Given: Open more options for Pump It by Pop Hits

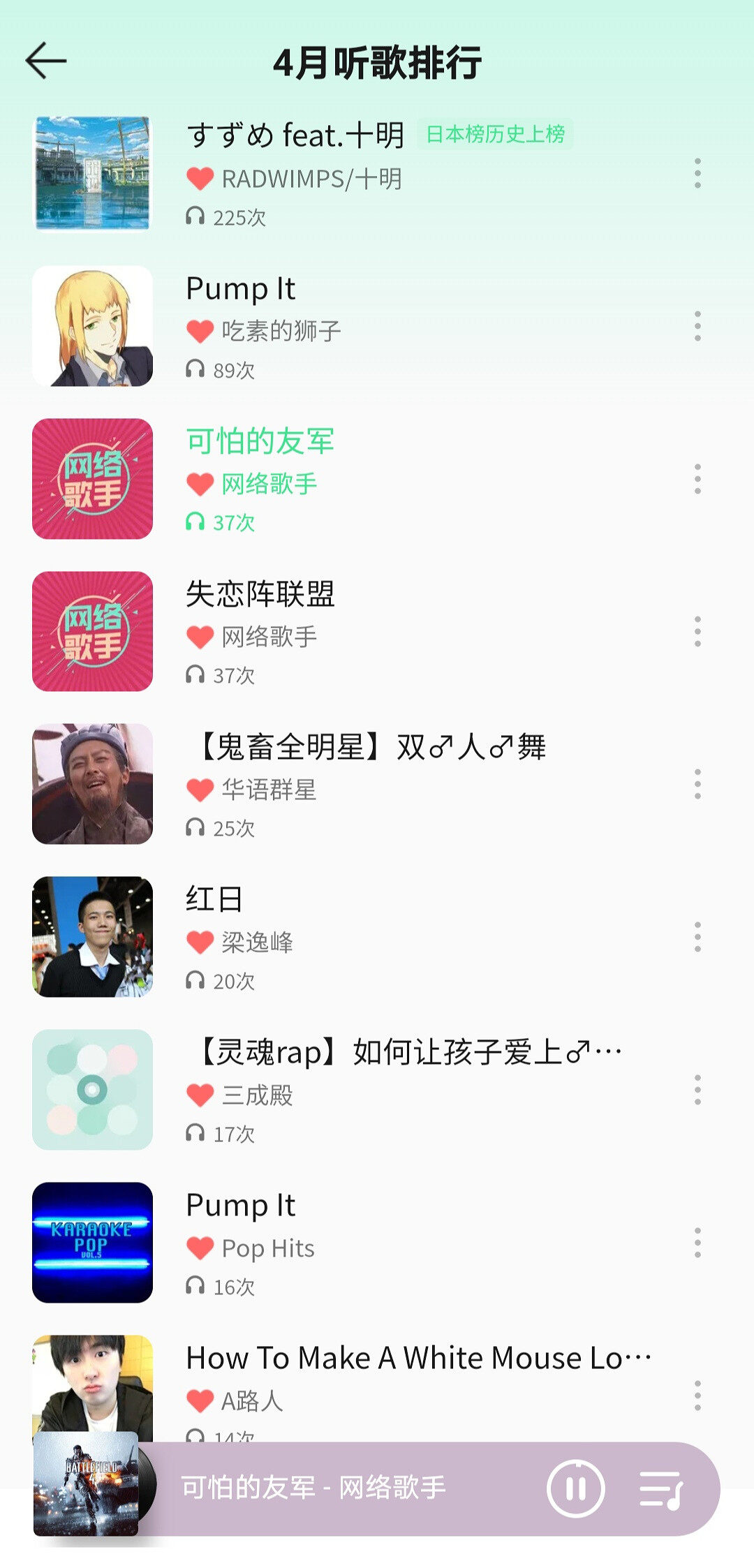Looking at the screenshot, I should coord(697,1243).
